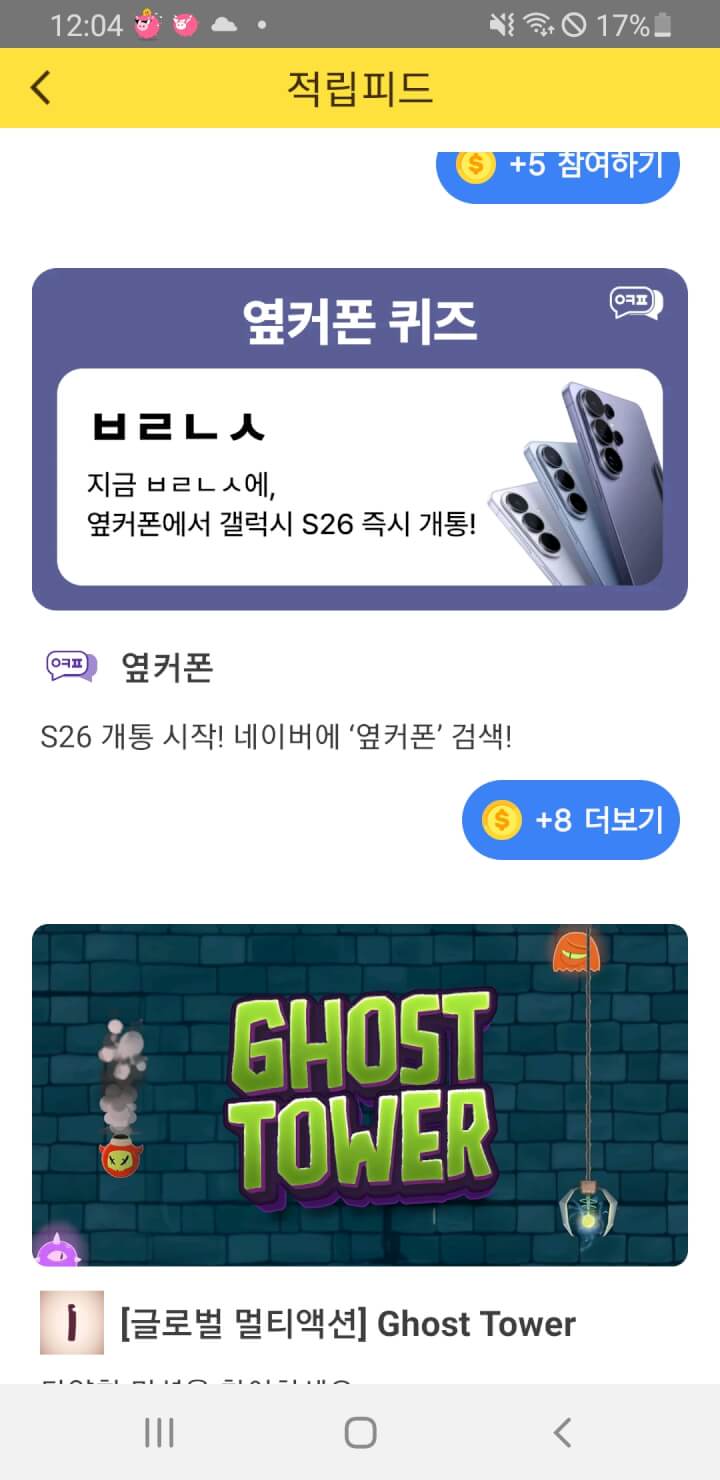720x1480 pixels.
Task: Open recent apps from navigation bar
Action: tap(159, 1432)
